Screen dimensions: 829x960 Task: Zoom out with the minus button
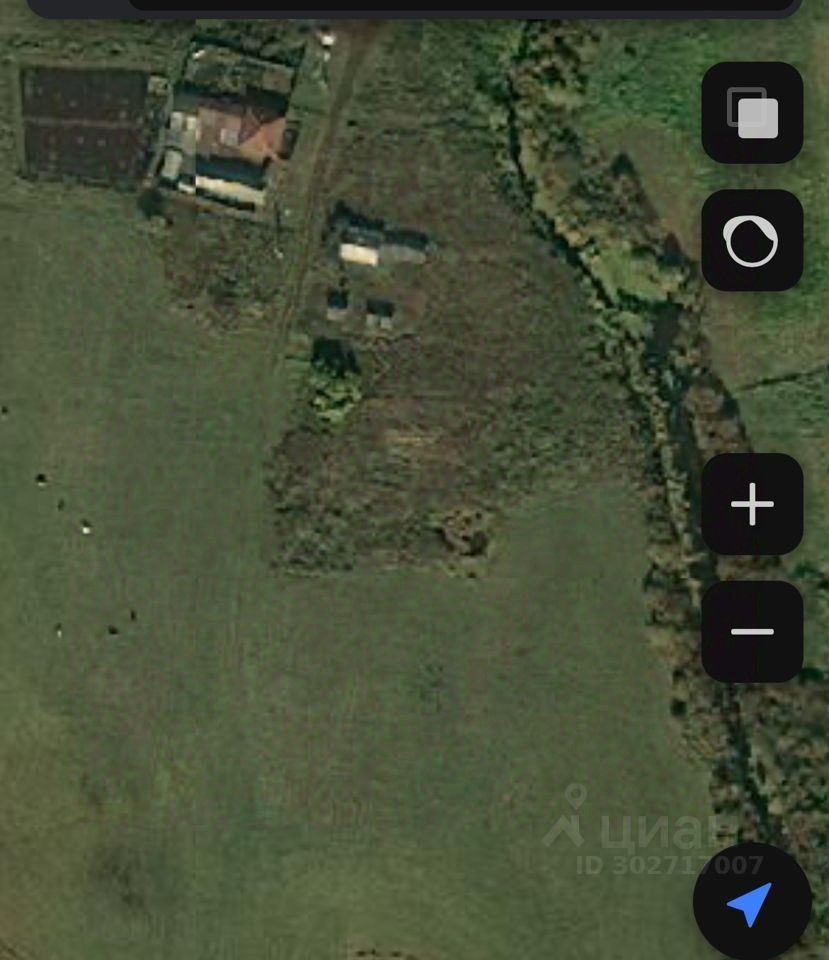click(752, 632)
